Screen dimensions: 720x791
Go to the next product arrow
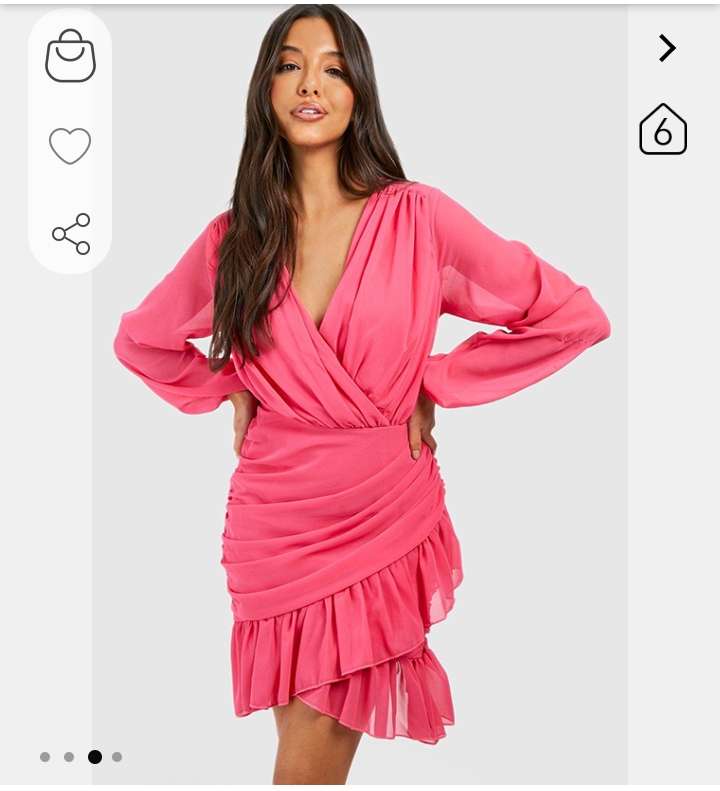[x=667, y=48]
